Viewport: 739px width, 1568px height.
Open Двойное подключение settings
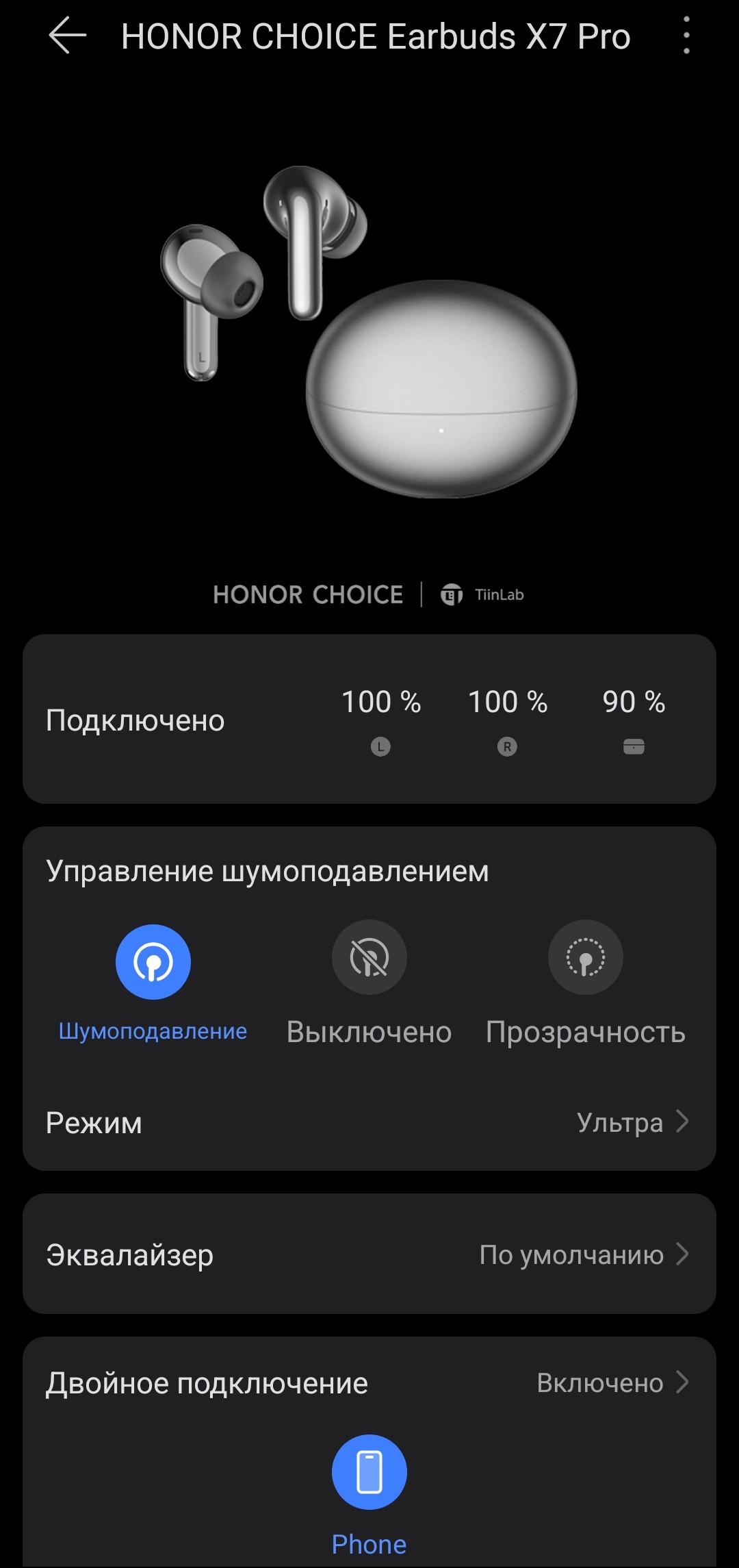[369, 1383]
